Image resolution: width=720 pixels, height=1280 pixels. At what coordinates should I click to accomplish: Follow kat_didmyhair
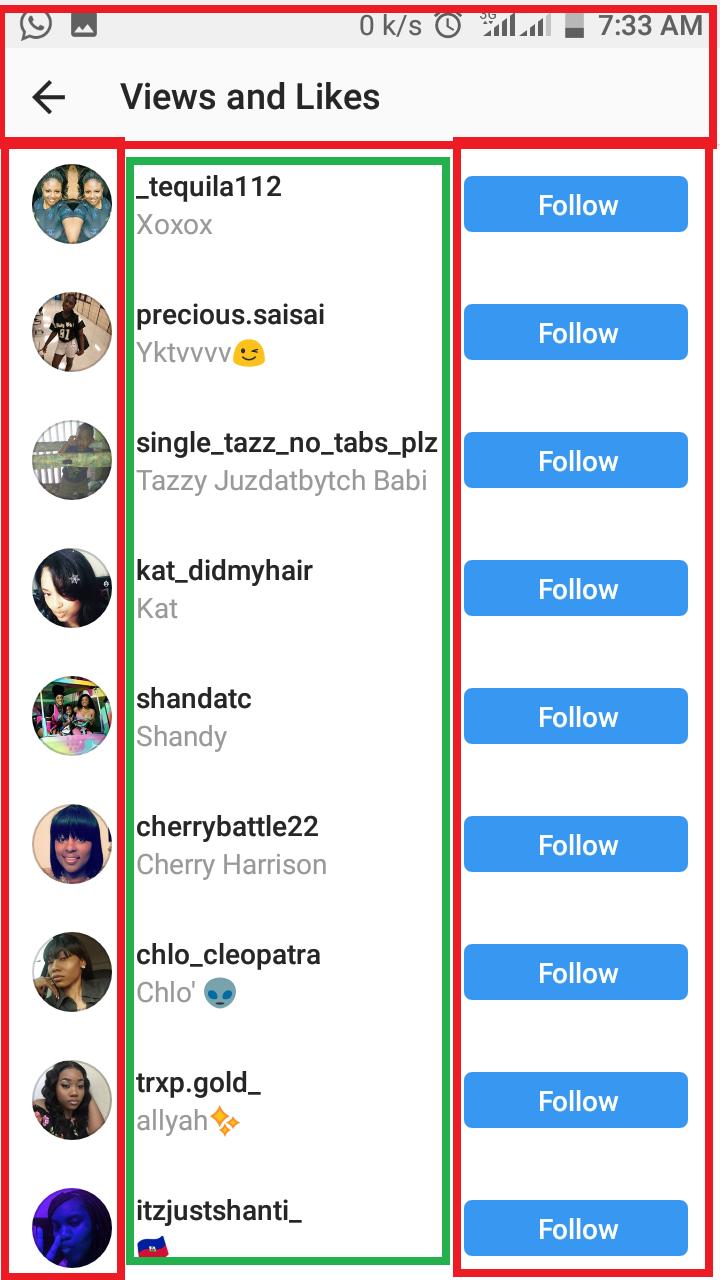coord(576,589)
